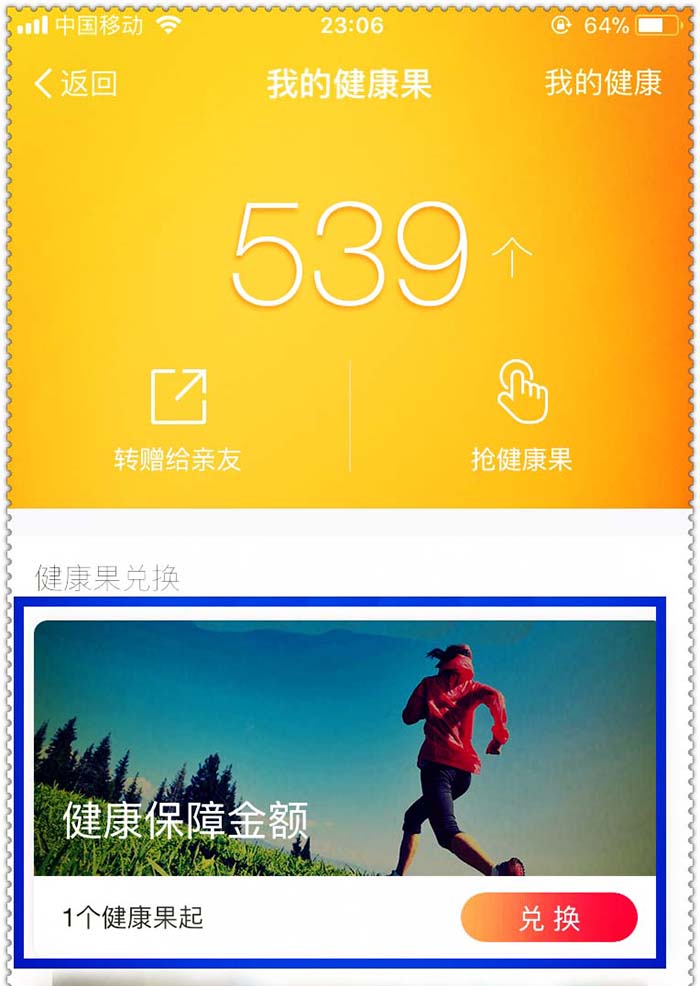
Task: Open 抢健康果 to grab health fruits
Action: click(x=522, y=418)
